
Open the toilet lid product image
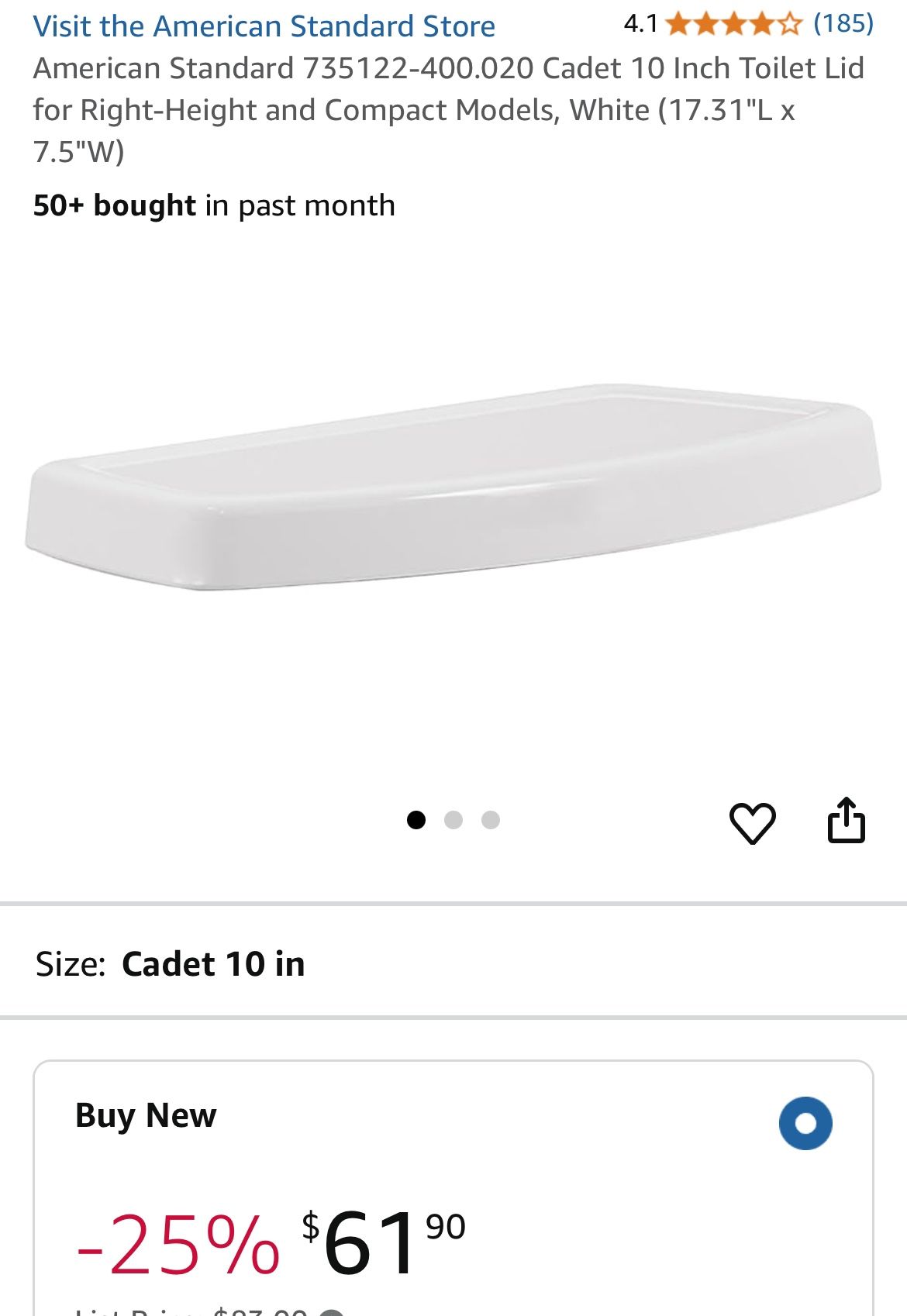coord(453,488)
